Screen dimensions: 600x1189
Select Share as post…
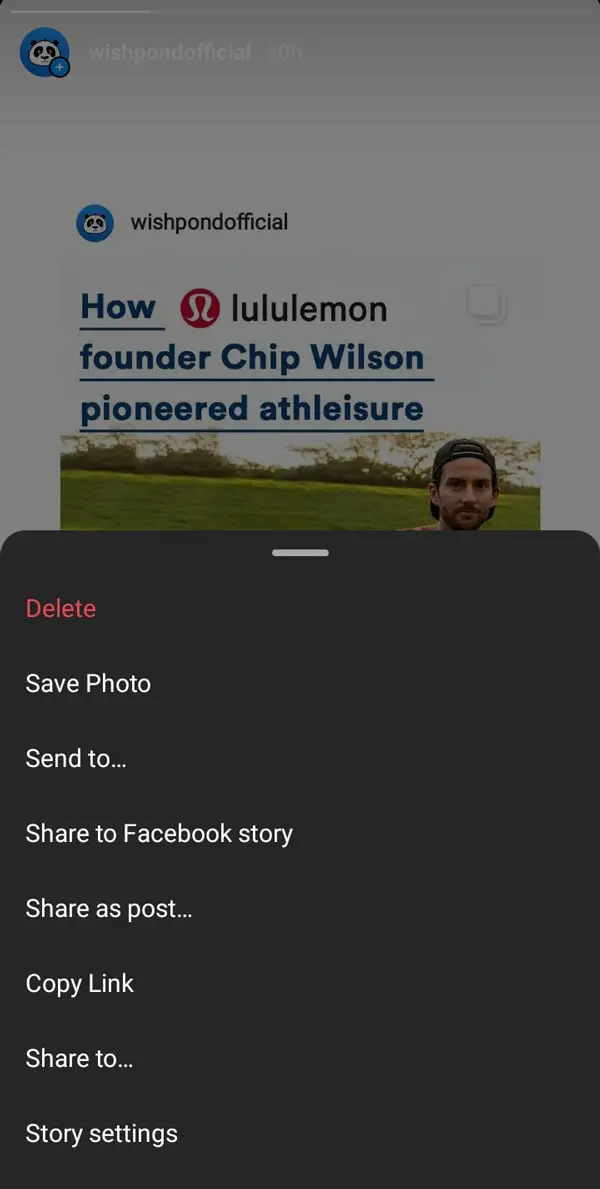point(108,908)
